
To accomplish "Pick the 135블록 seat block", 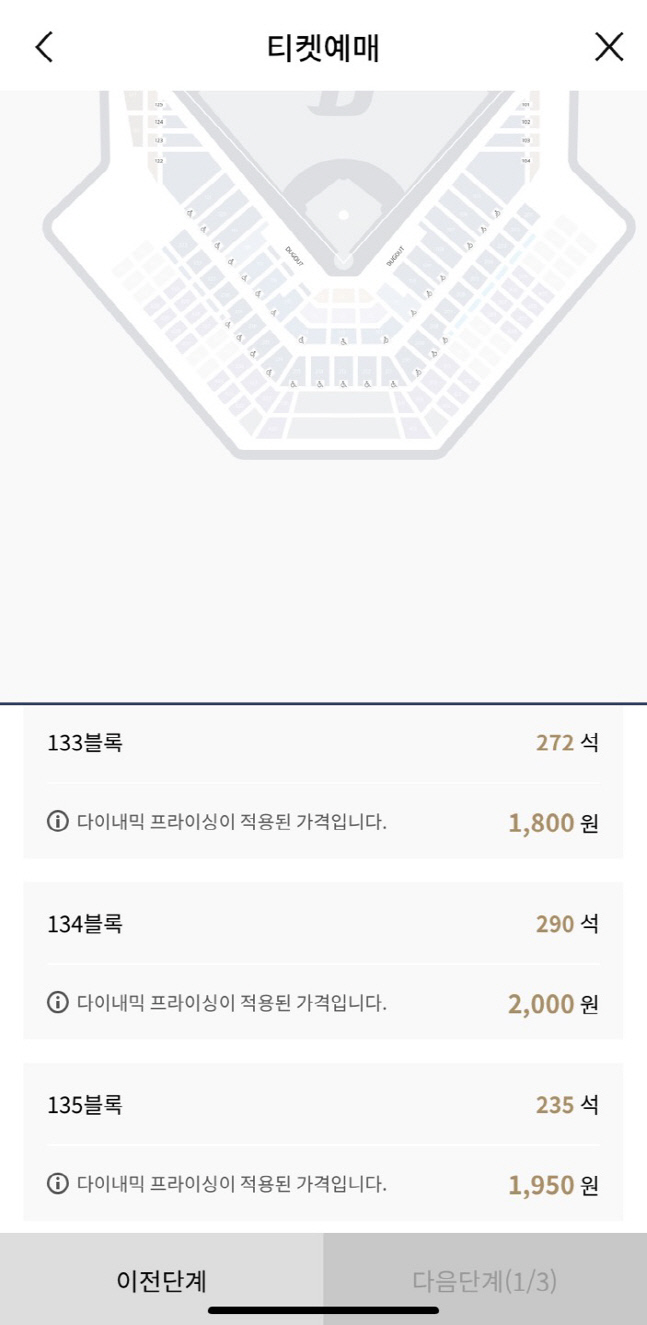I will (322, 1105).
